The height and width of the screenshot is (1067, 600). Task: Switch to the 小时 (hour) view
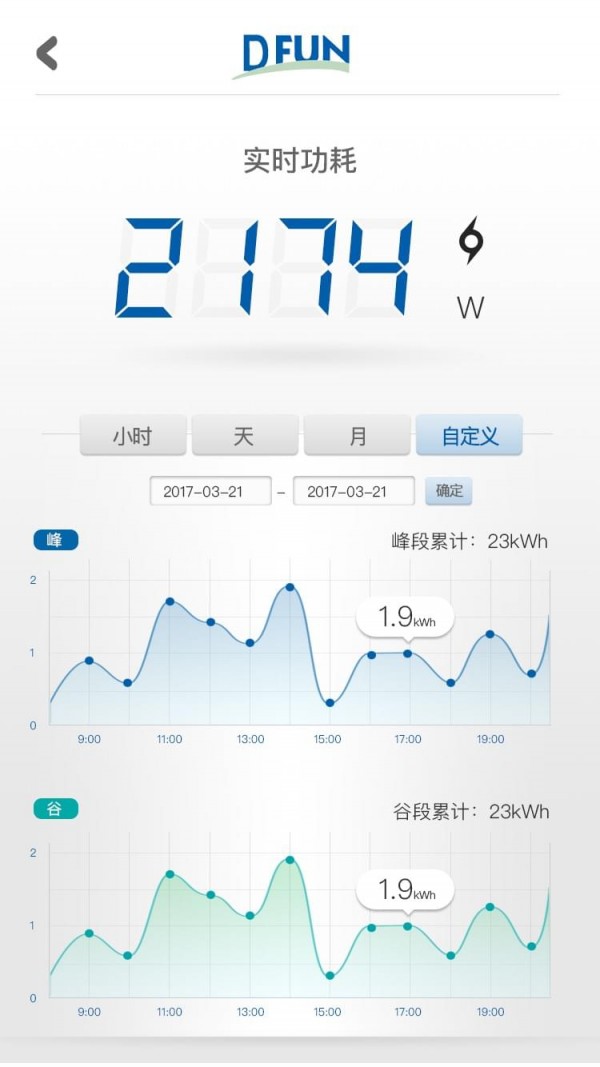point(134,436)
